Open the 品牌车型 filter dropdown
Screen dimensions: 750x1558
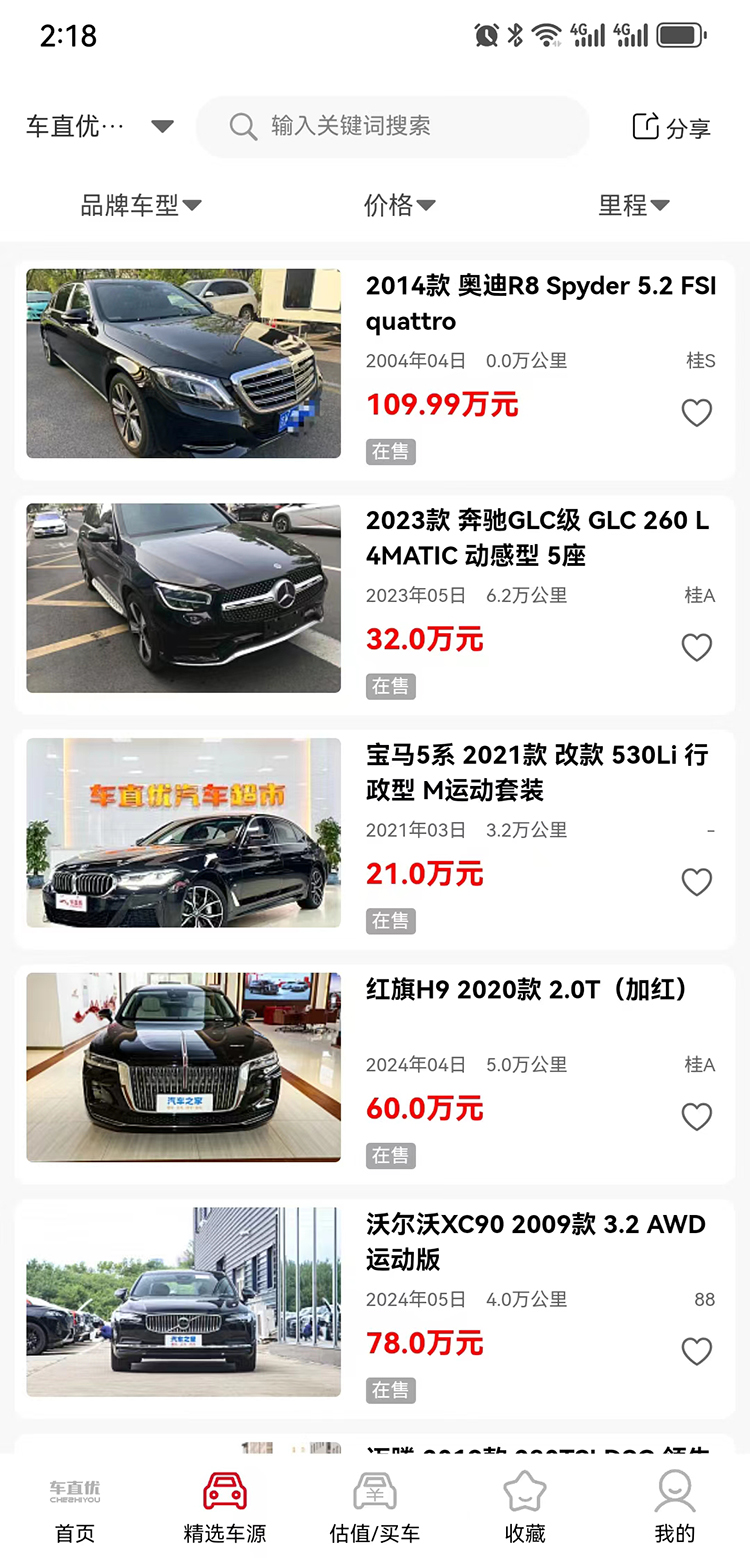point(142,205)
